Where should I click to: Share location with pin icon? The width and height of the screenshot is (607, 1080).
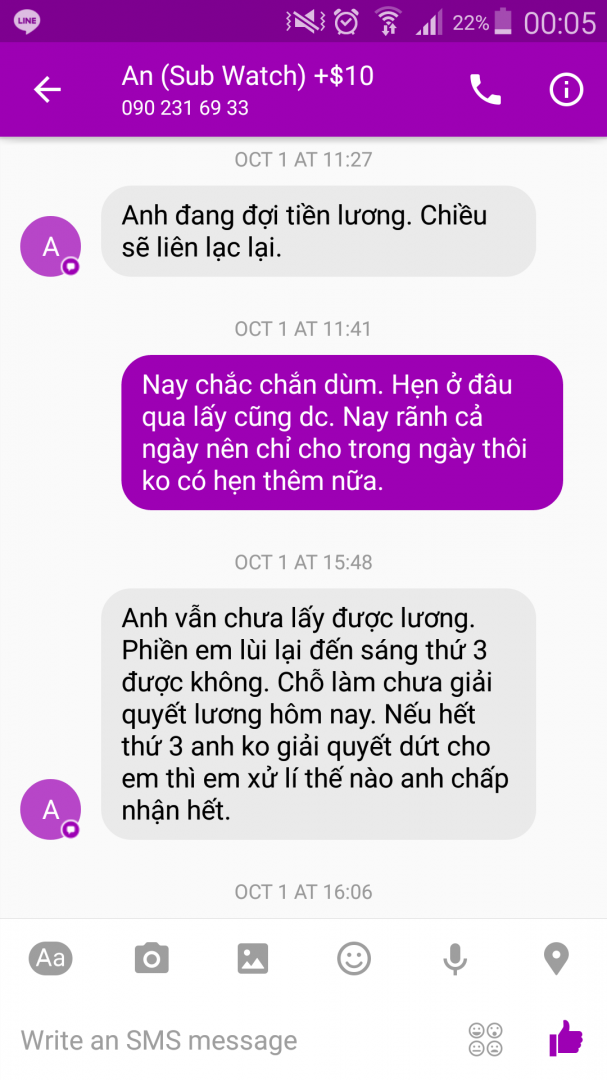(x=556, y=959)
